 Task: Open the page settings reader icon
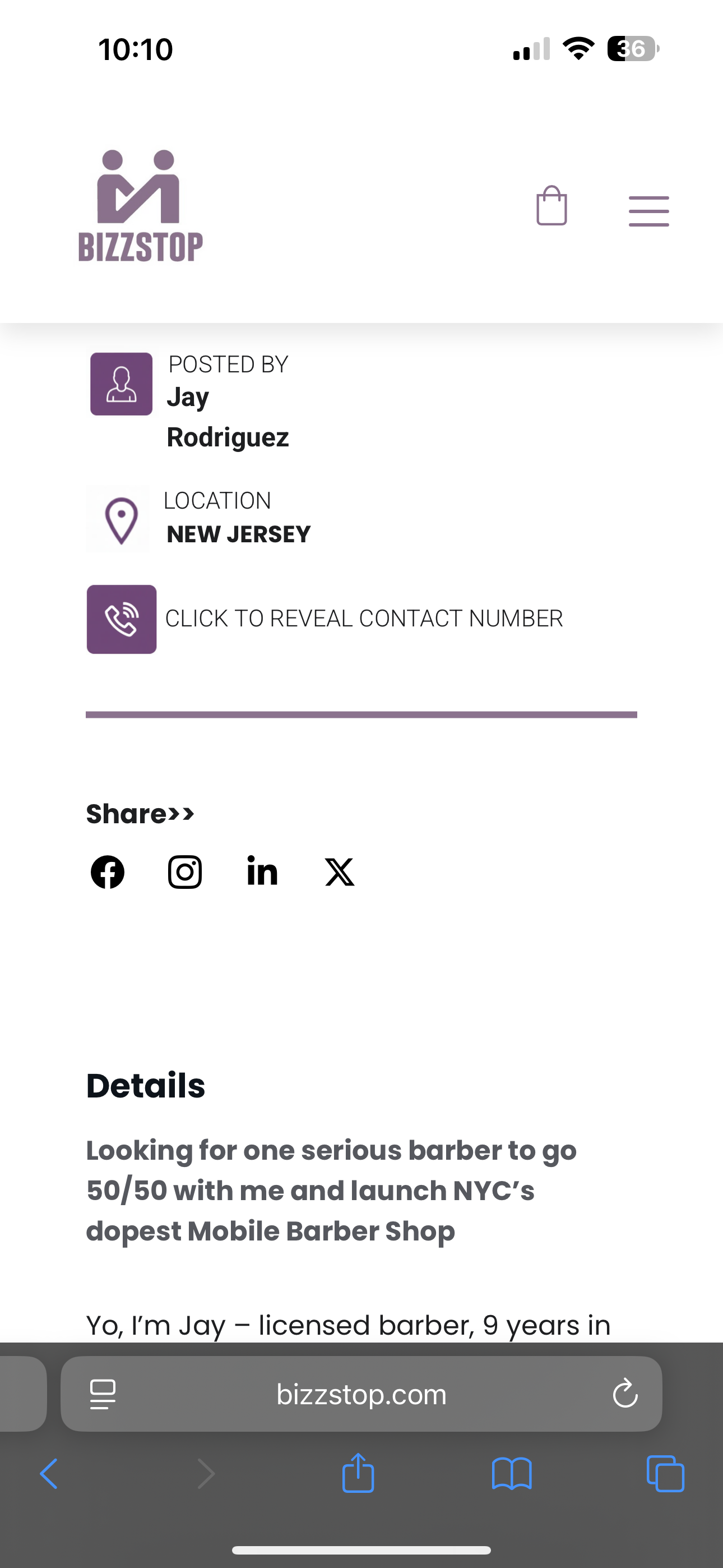tap(103, 1394)
